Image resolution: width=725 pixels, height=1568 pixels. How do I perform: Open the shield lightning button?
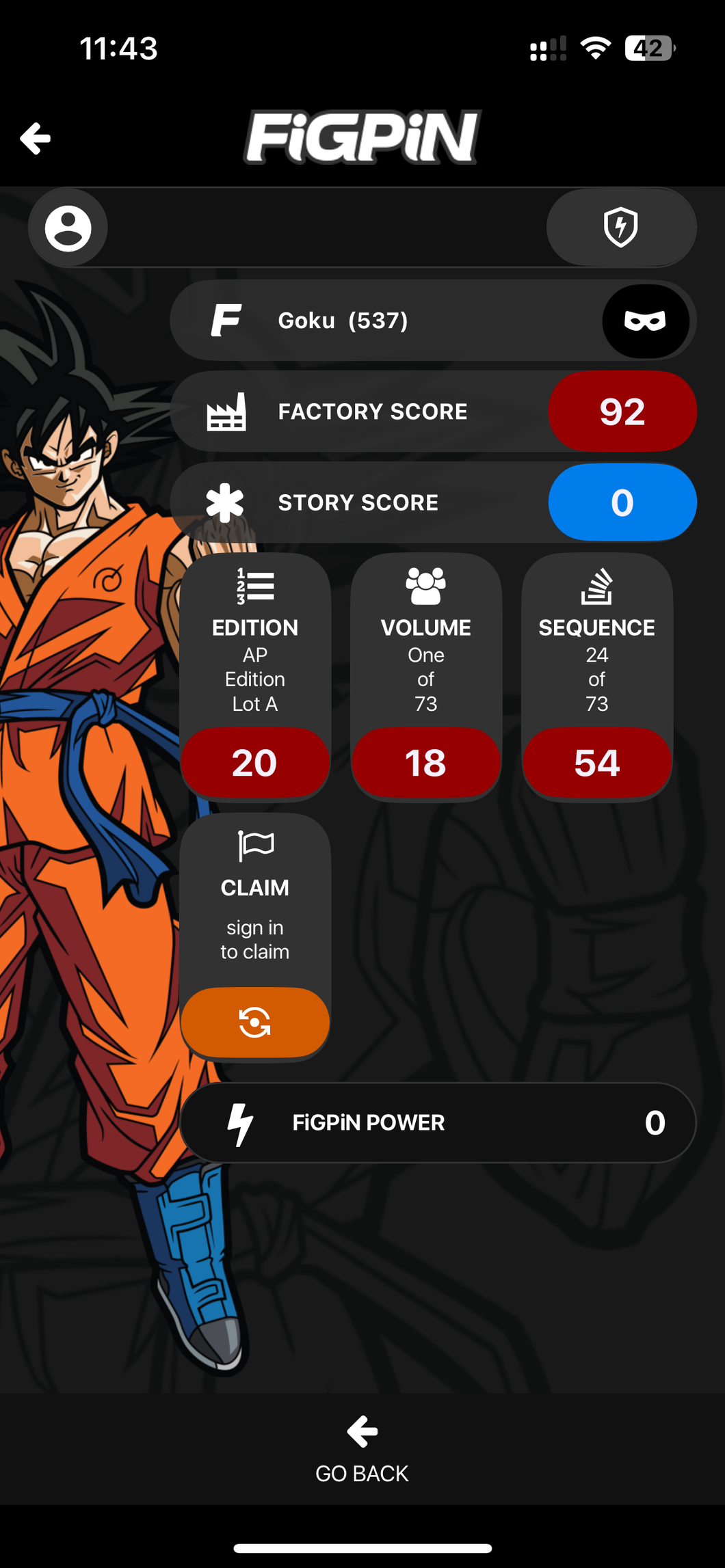click(x=621, y=228)
